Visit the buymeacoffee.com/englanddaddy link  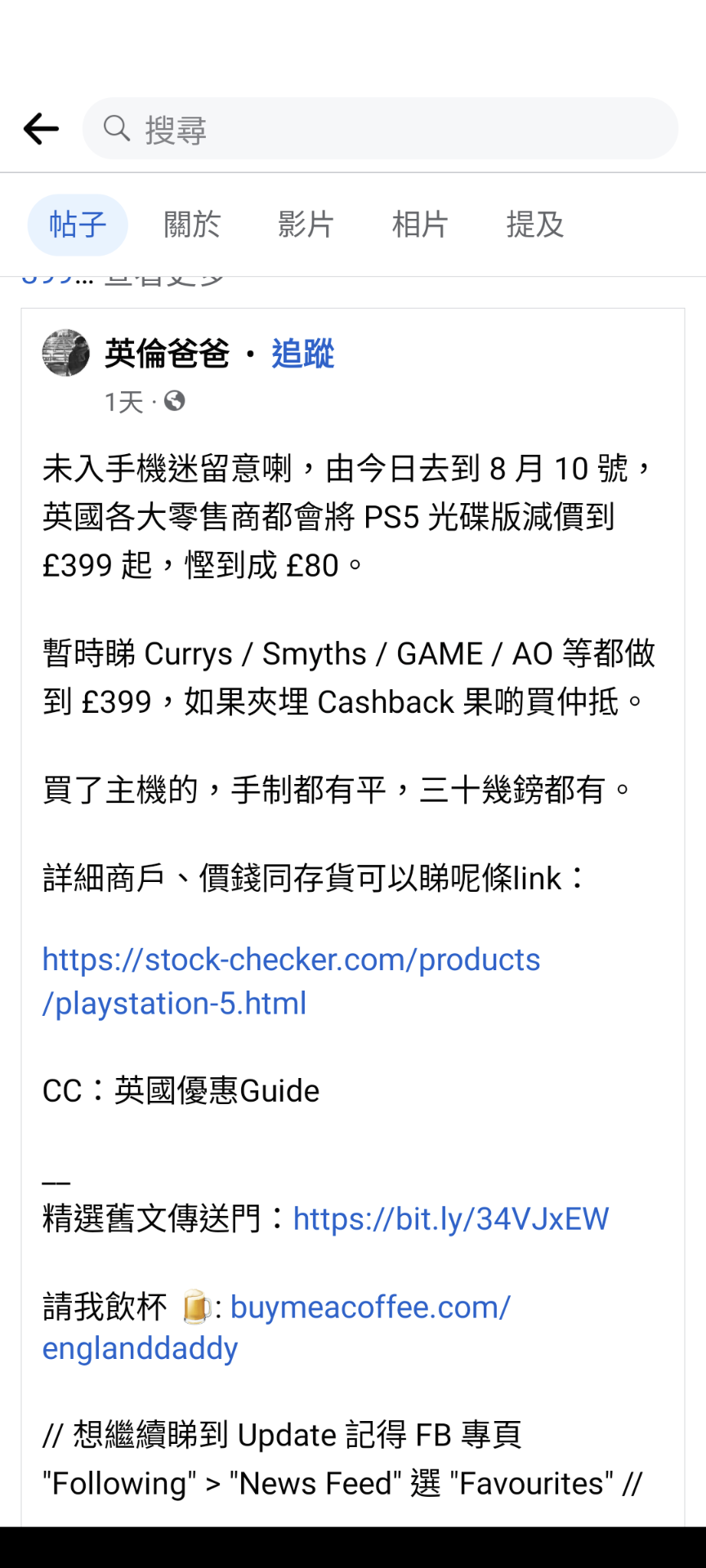click(x=370, y=1307)
